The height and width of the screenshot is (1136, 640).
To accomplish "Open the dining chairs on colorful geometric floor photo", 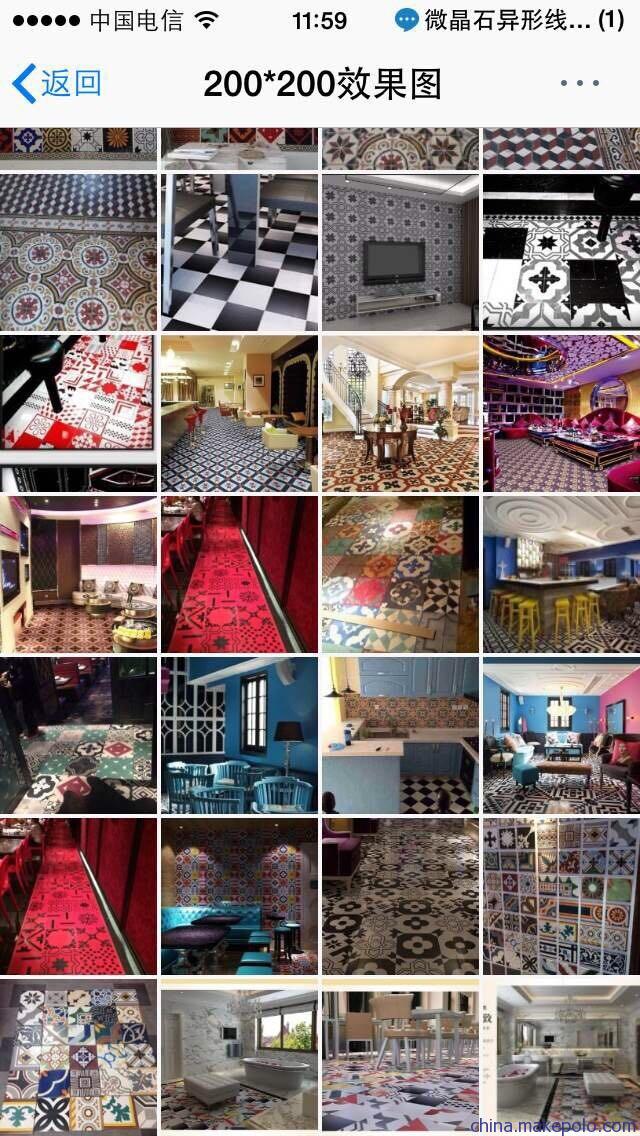I will coord(399,1058).
